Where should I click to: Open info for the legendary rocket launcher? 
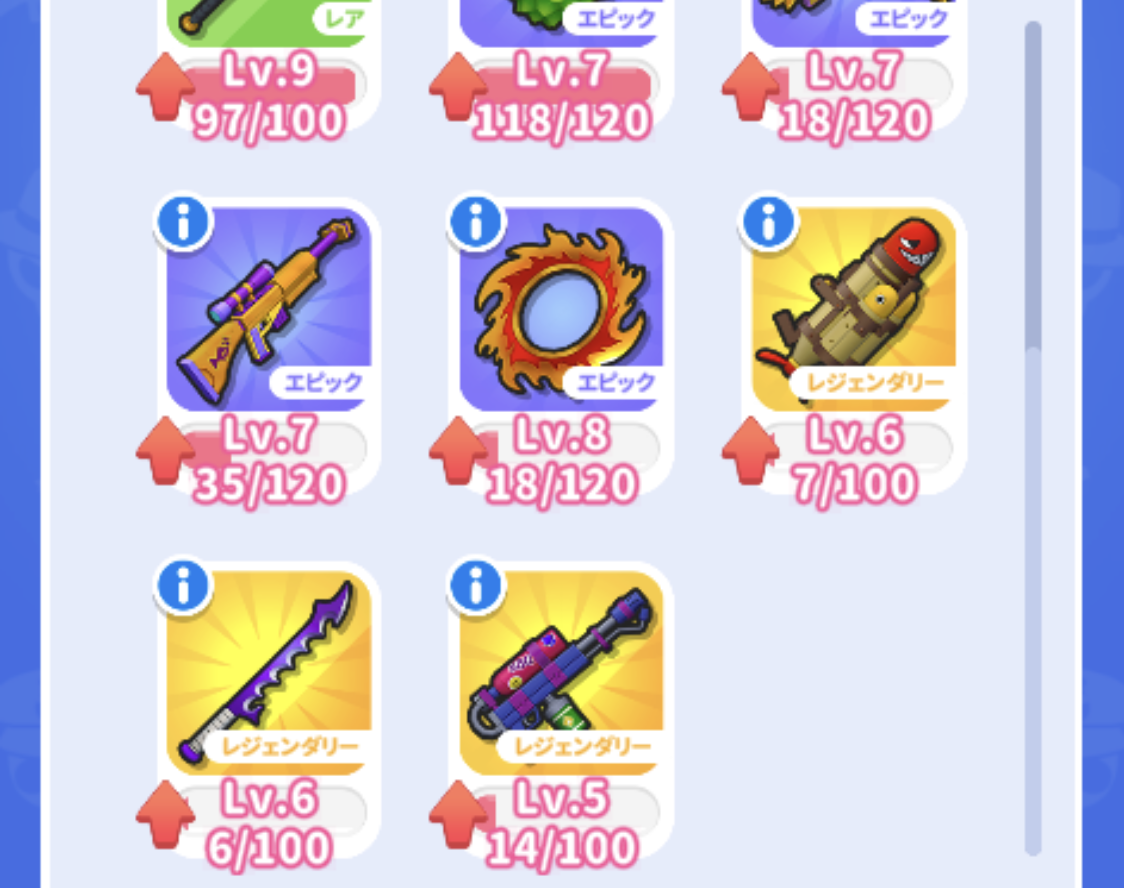tap(768, 223)
